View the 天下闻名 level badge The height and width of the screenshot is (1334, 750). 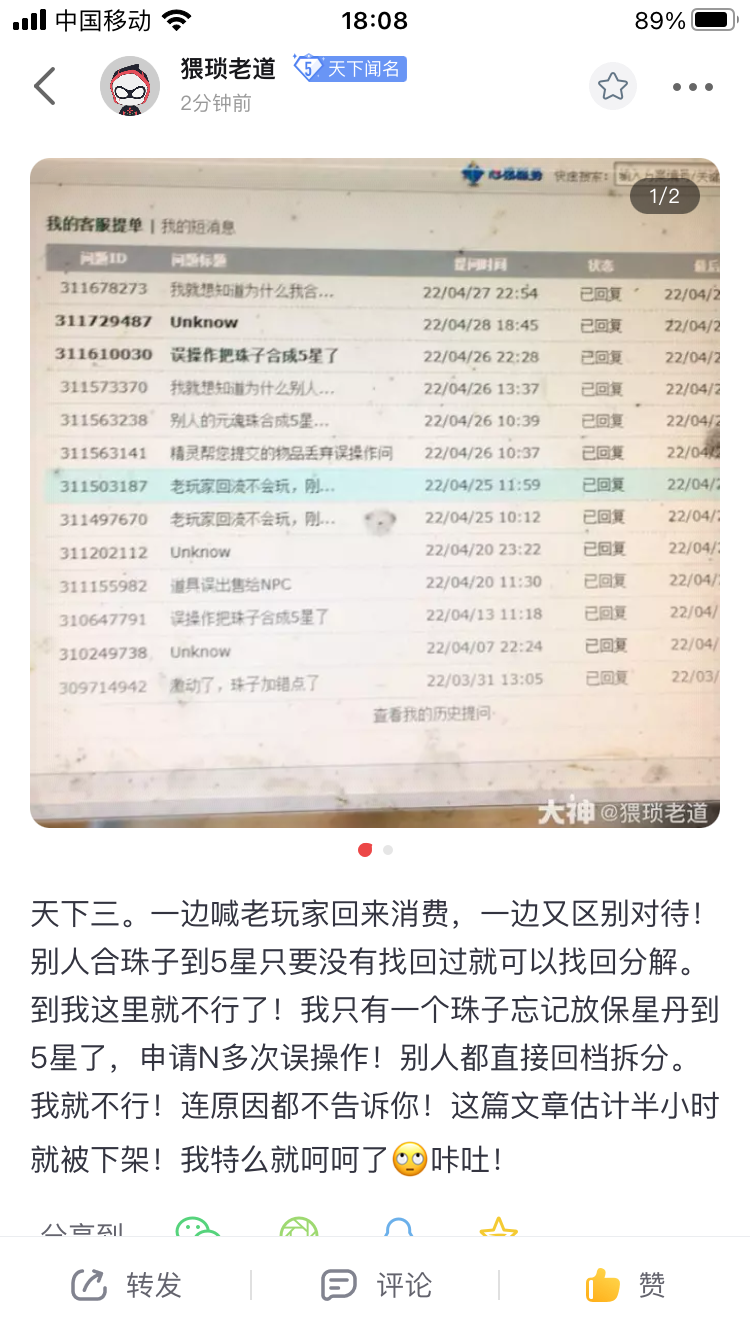click(x=351, y=69)
